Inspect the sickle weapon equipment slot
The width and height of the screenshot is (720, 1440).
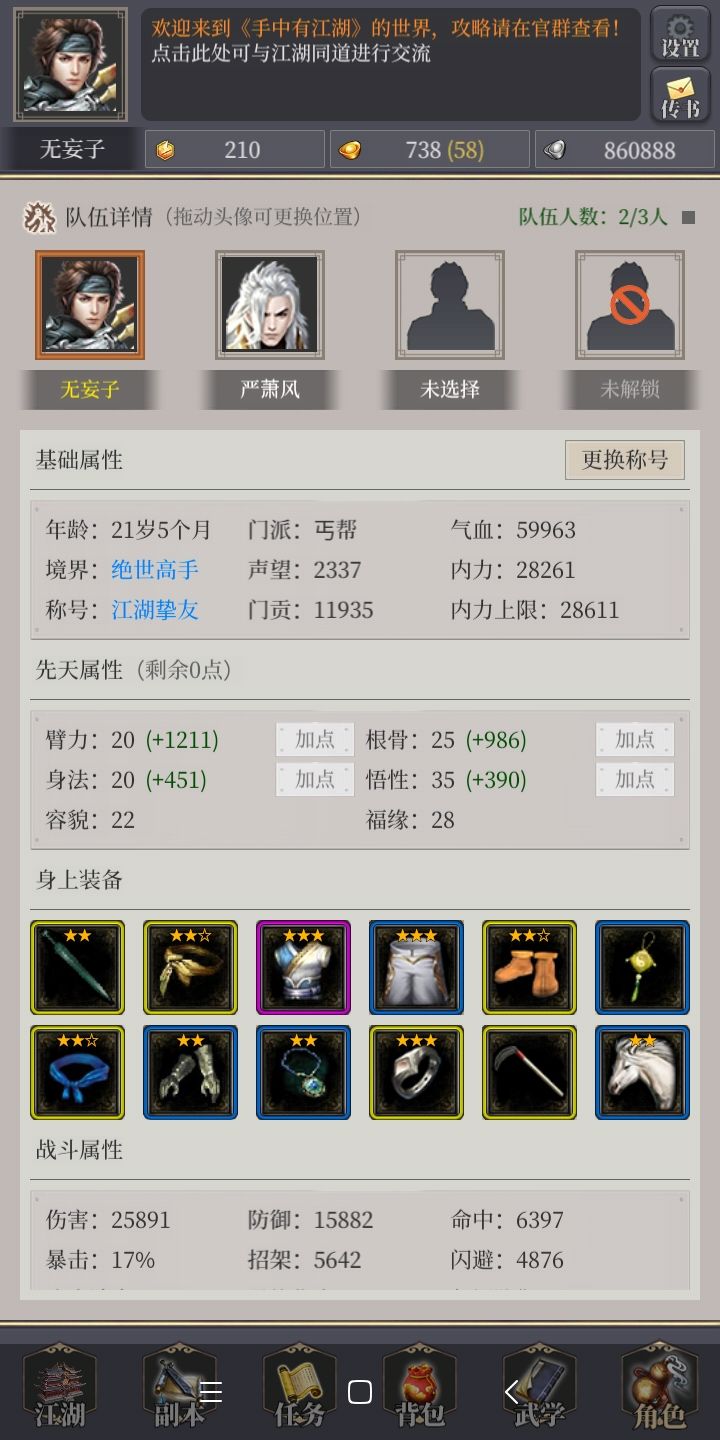pyautogui.click(x=529, y=1071)
